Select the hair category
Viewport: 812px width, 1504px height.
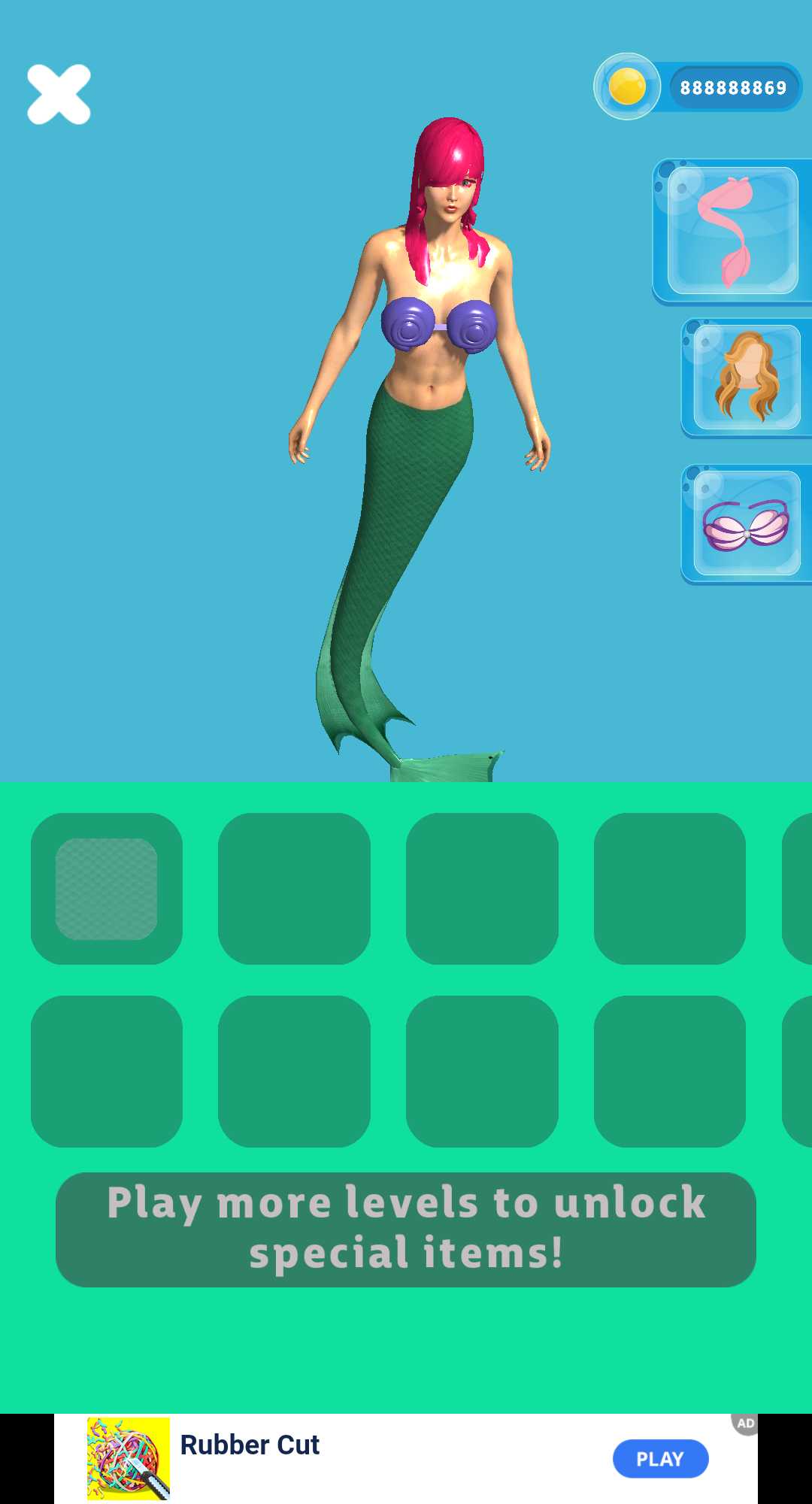(746, 377)
